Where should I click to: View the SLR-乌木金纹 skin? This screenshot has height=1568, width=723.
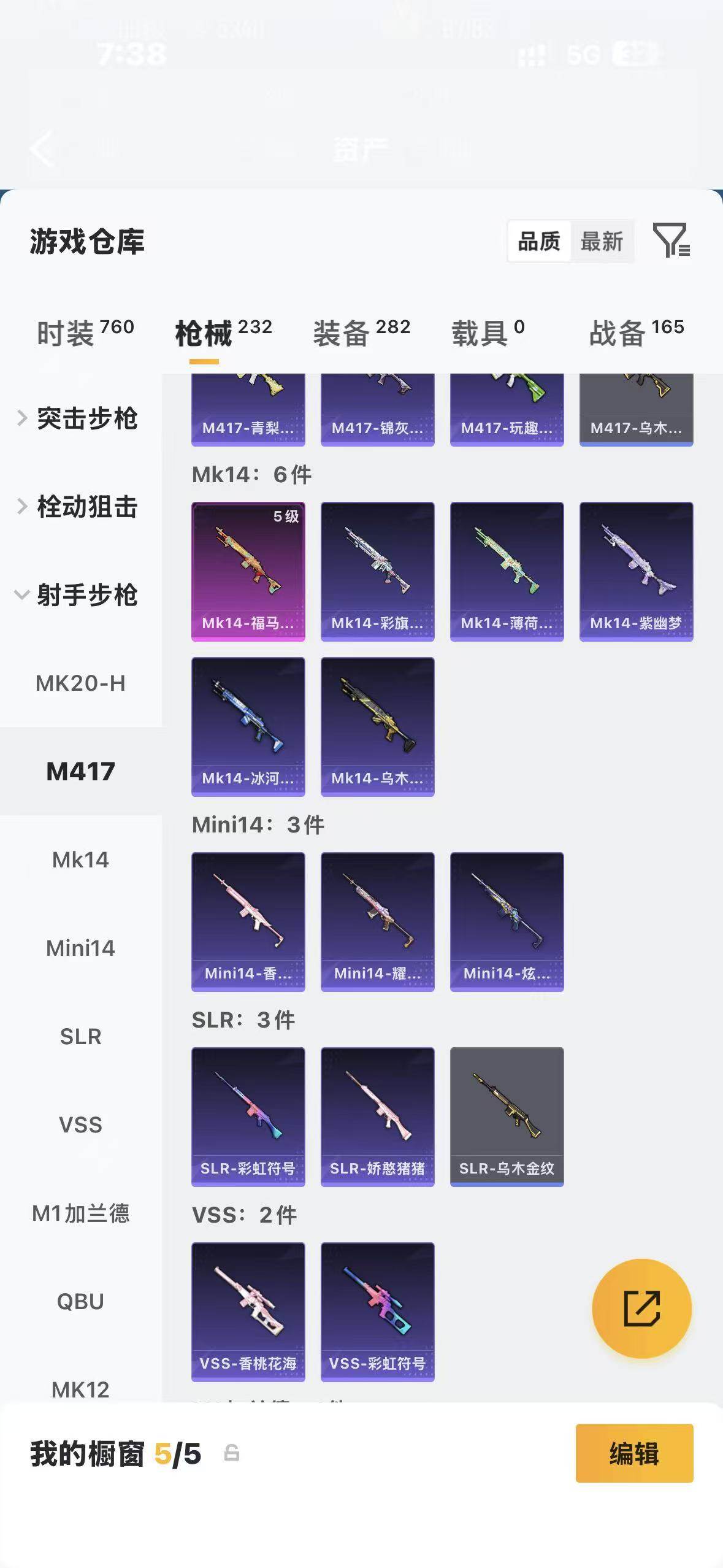pos(507,1116)
